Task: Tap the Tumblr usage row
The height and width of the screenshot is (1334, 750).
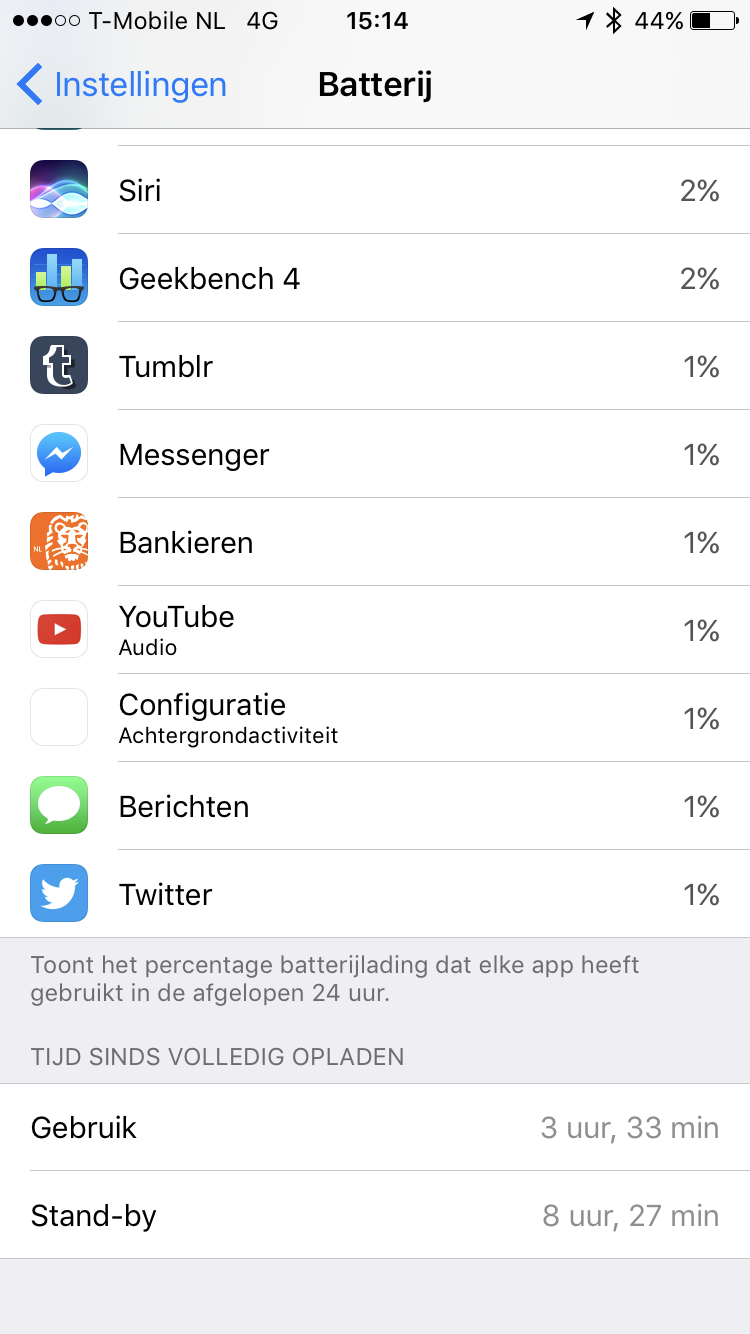Action: point(375,366)
